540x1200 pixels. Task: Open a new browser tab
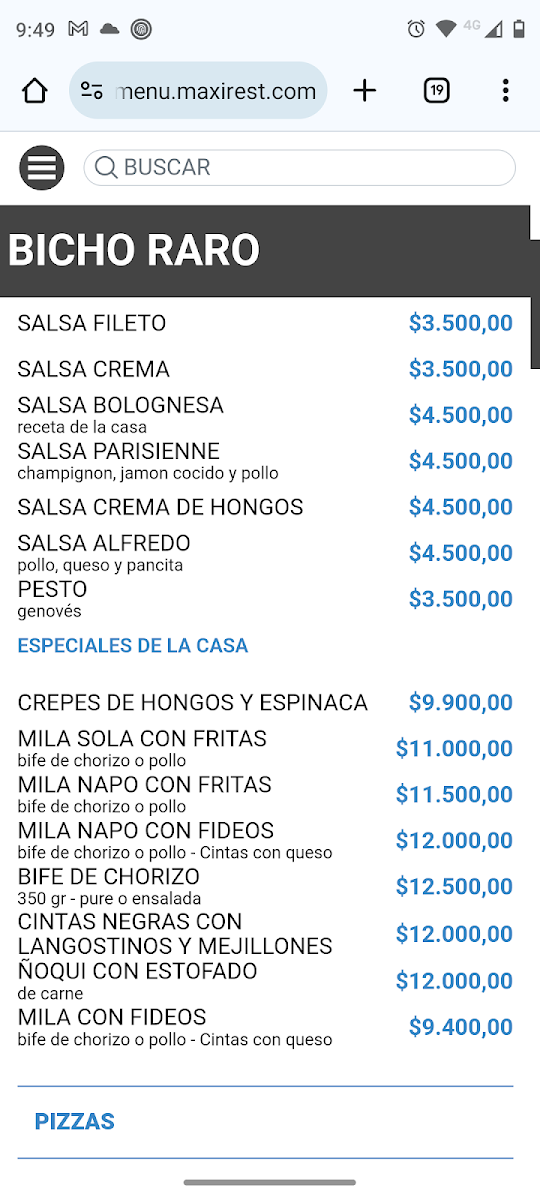coord(365,91)
